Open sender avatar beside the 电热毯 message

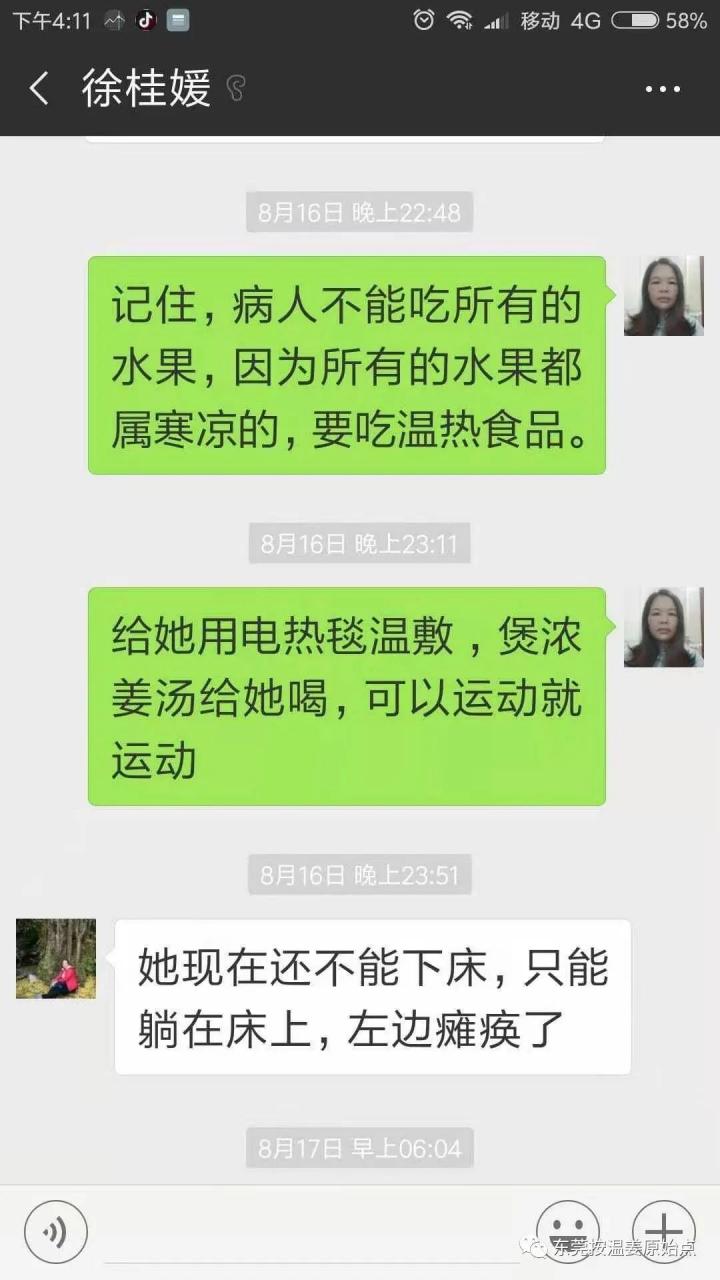tap(663, 627)
